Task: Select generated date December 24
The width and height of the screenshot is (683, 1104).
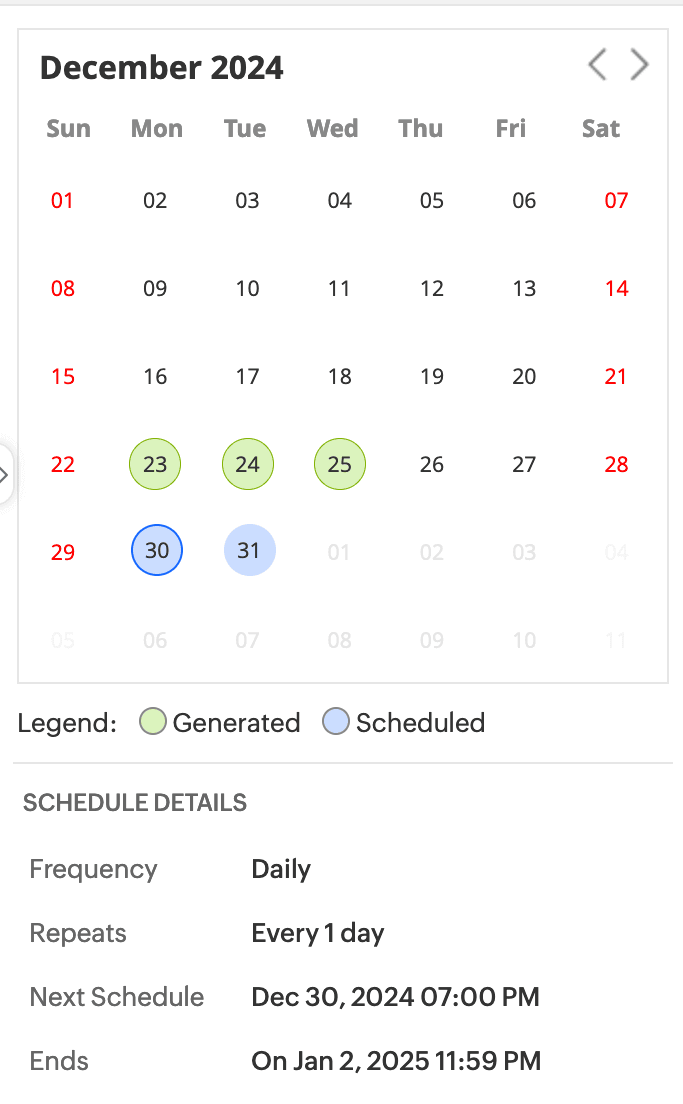Action: [248, 464]
